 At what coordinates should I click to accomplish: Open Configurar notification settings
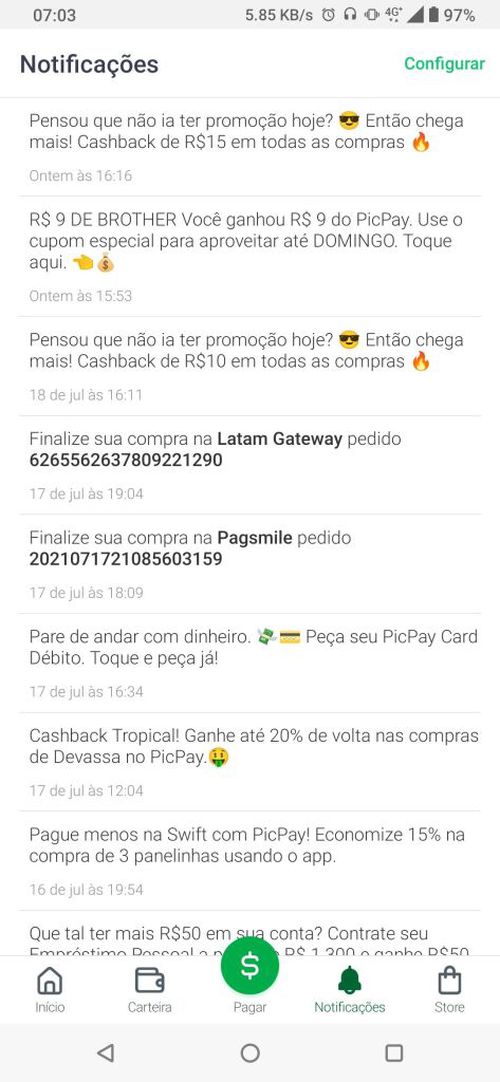pos(444,63)
